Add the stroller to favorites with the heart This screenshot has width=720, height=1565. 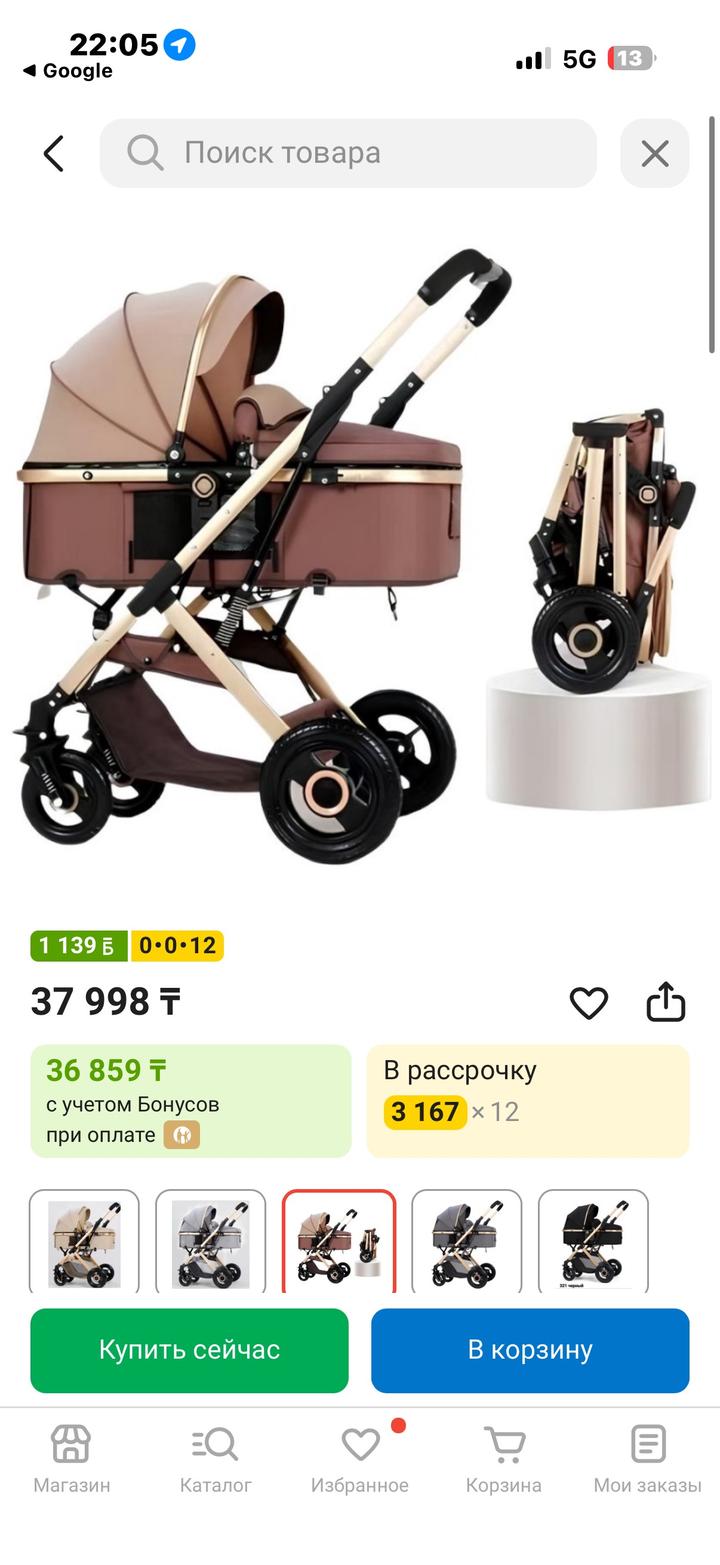[x=588, y=1002]
